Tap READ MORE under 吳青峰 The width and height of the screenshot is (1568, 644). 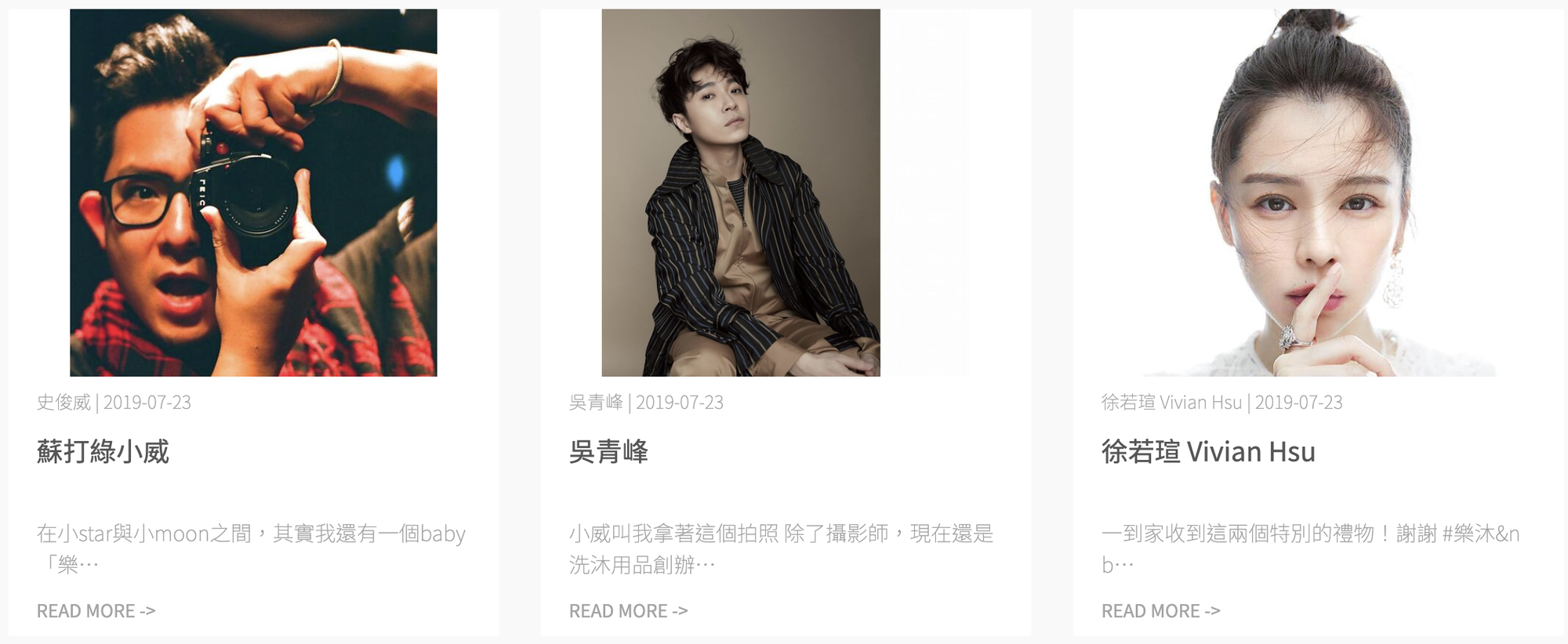click(628, 611)
